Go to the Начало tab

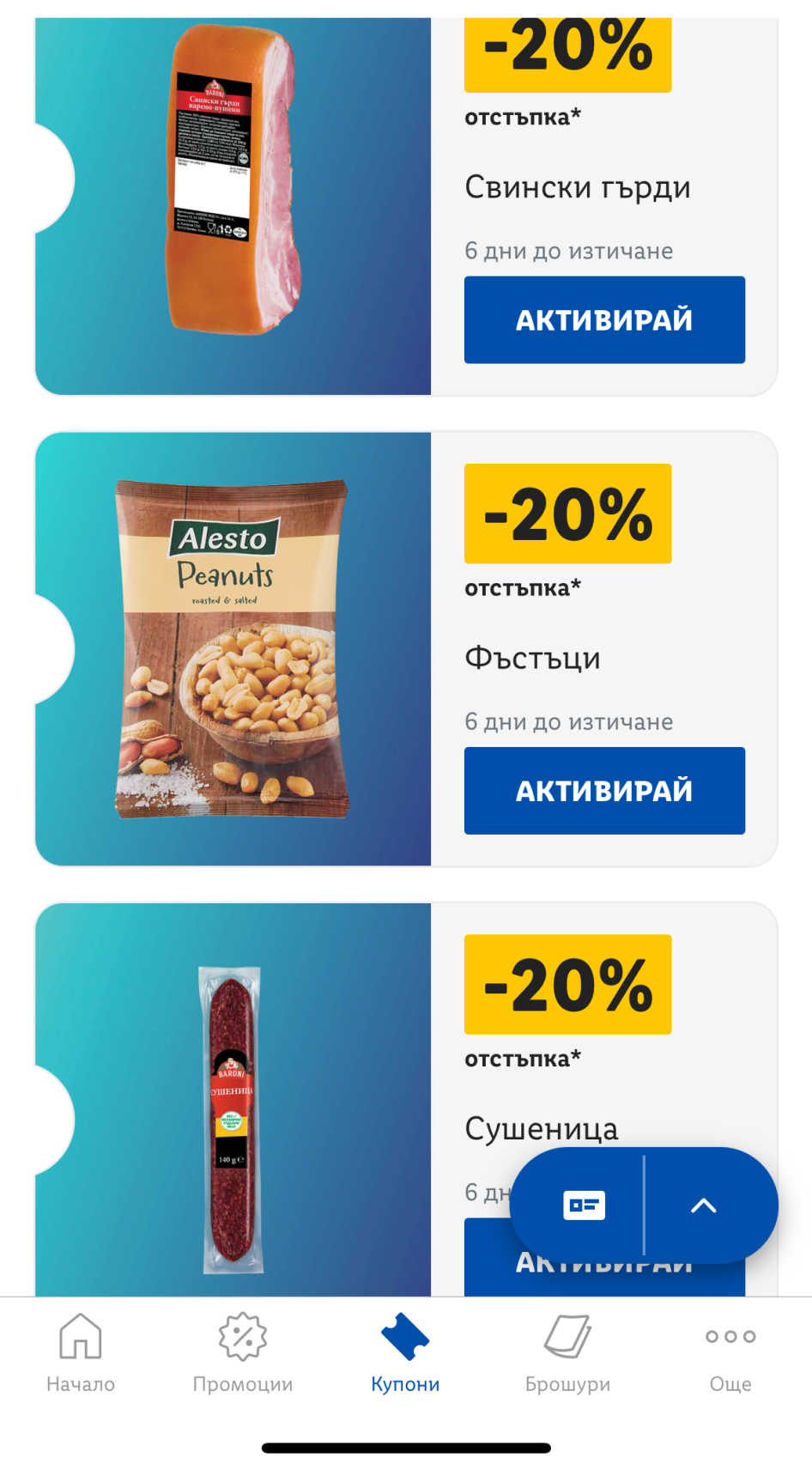click(x=81, y=1352)
